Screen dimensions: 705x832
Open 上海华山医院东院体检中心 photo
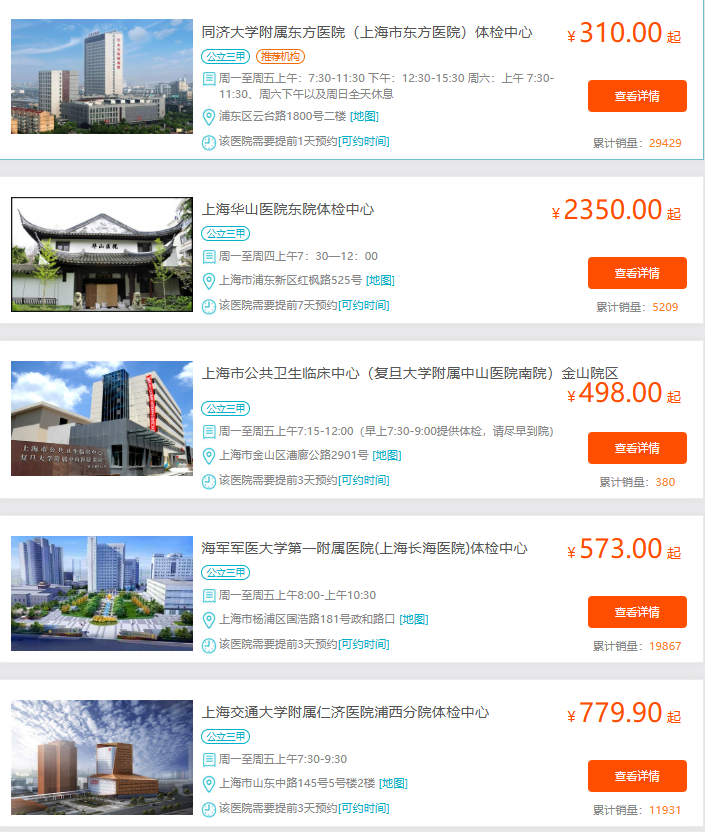click(x=102, y=254)
